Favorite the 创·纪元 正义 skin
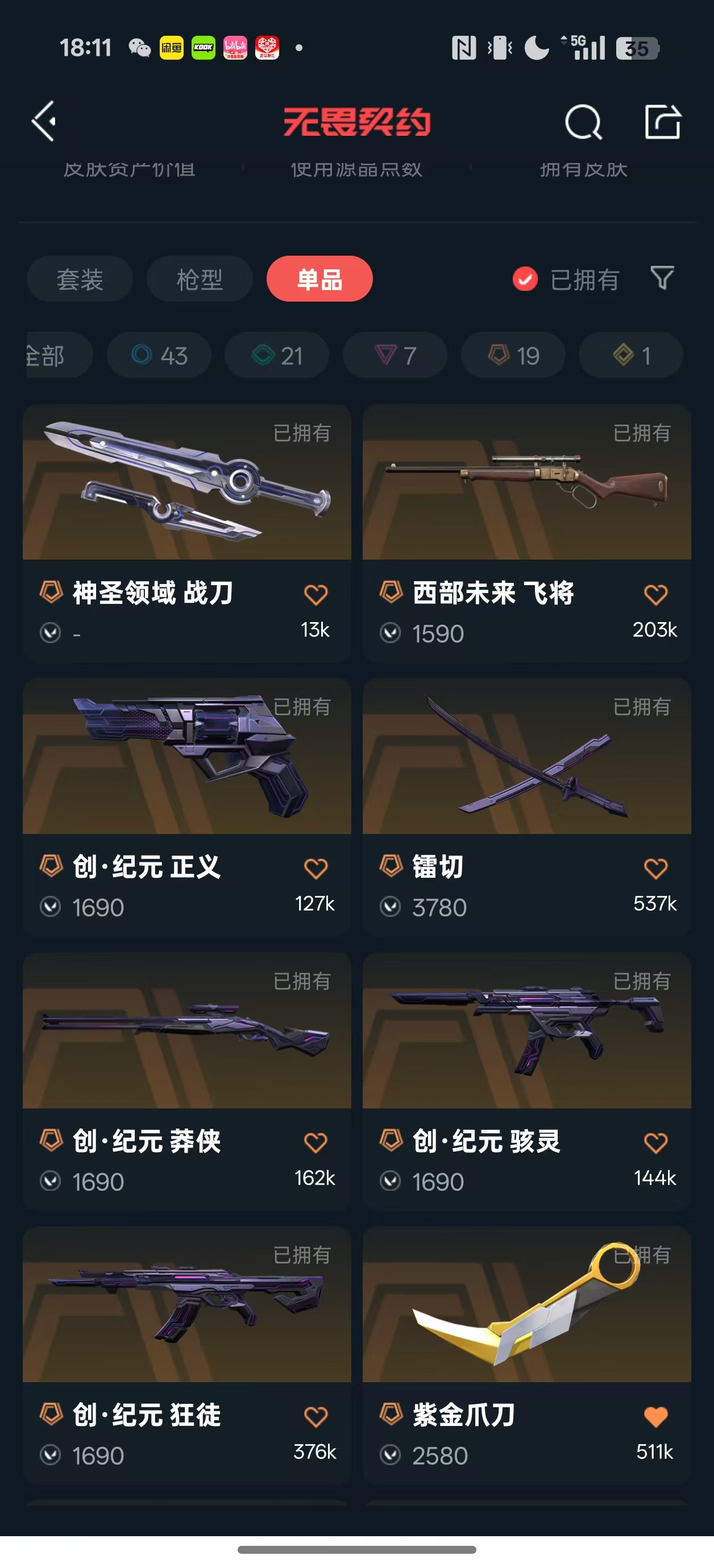This screenshot has height=1568, width=714. click(316, 869)
